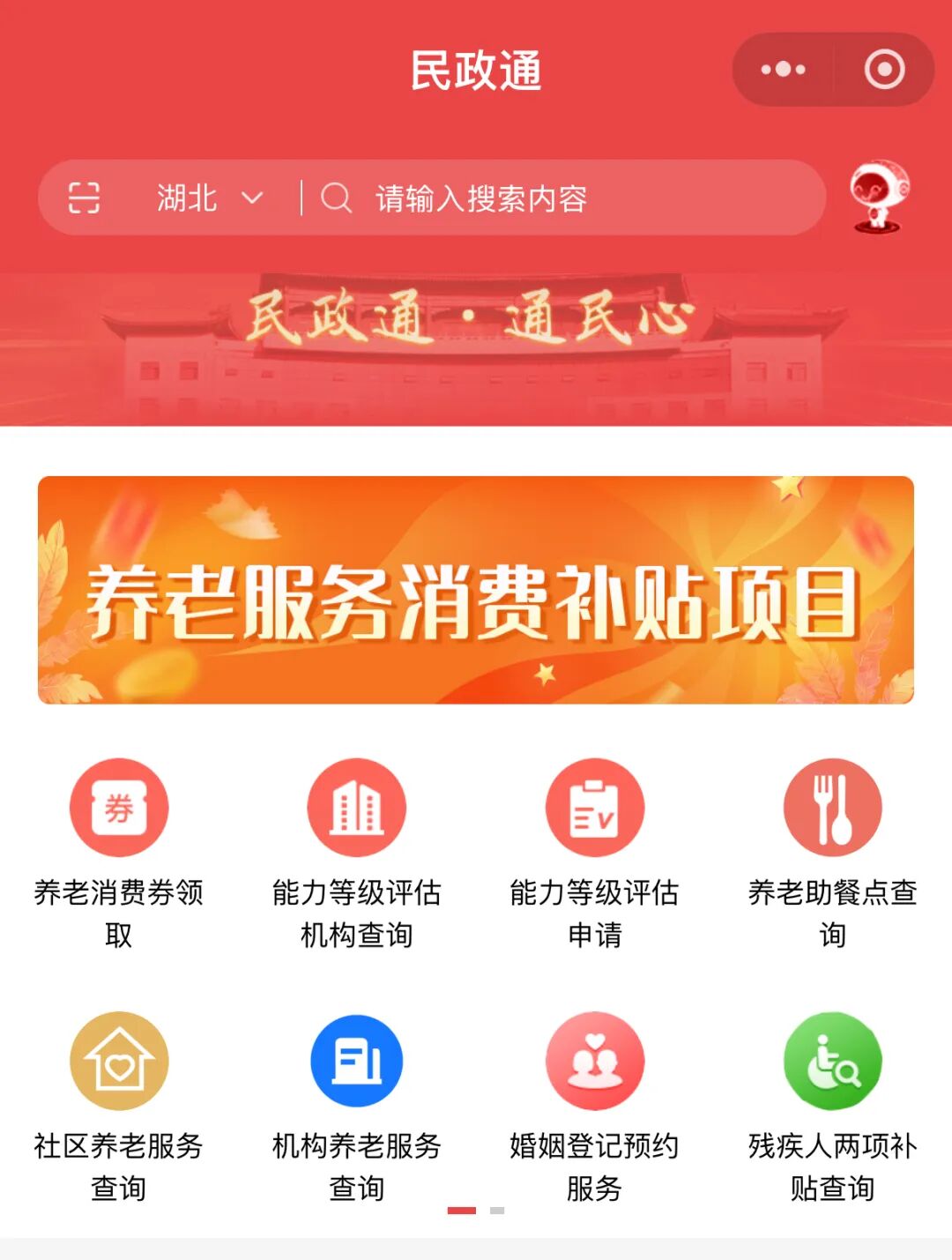Open 残疾人两项补贴查询
Image resolution: width=952 pixels, height=1260 pixels.
[833, 1062]
